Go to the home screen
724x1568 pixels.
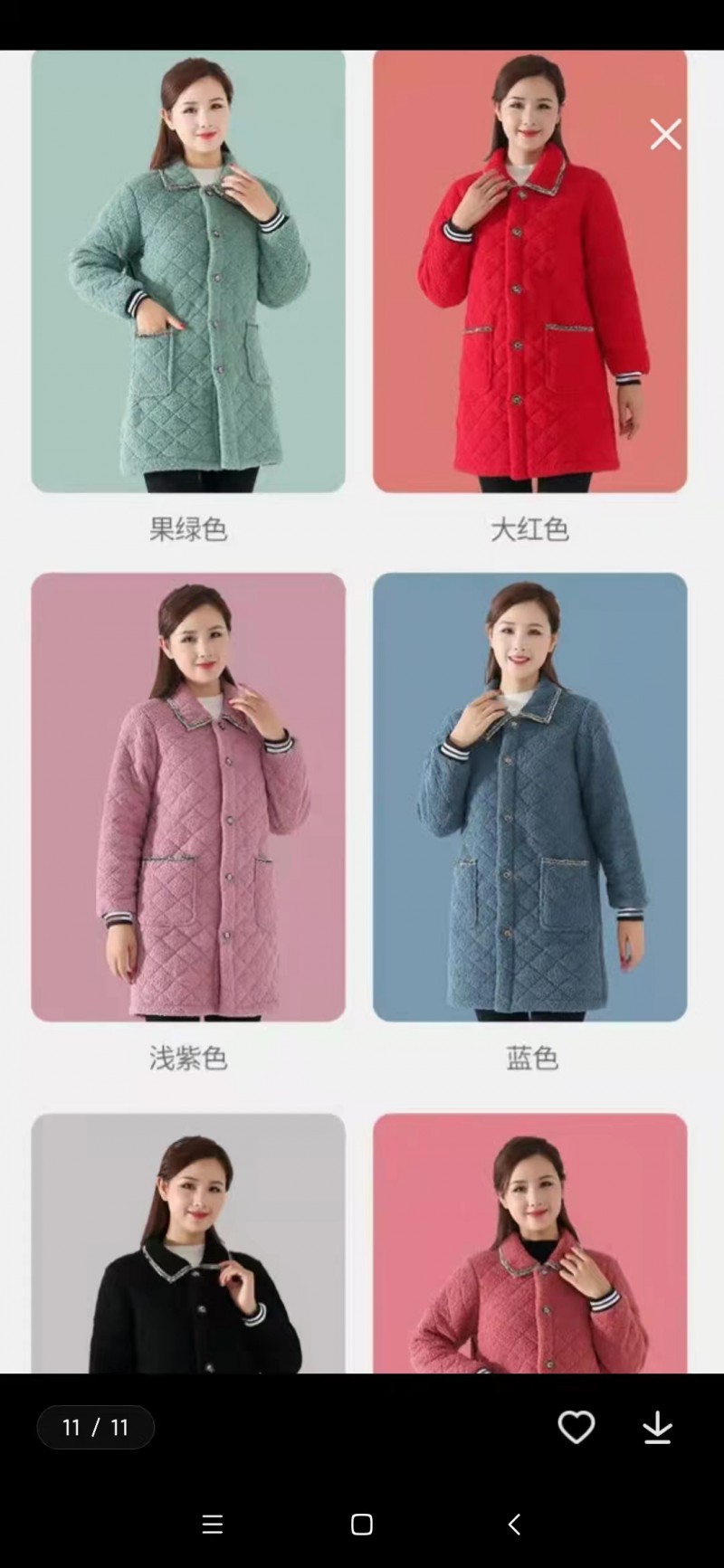[x=362, y=1525]
